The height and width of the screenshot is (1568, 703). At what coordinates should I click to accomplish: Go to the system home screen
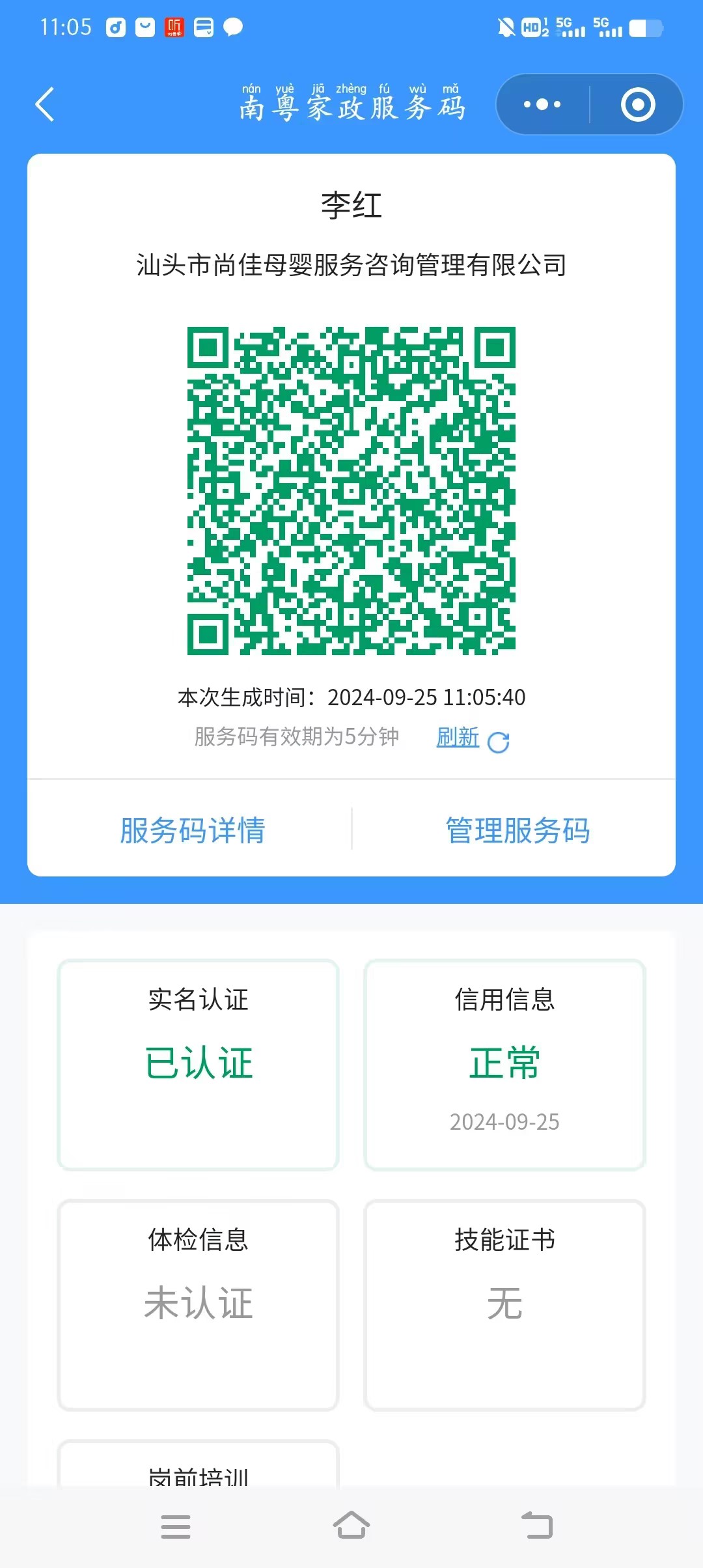pyautogui.click(x=351, y=1526)
